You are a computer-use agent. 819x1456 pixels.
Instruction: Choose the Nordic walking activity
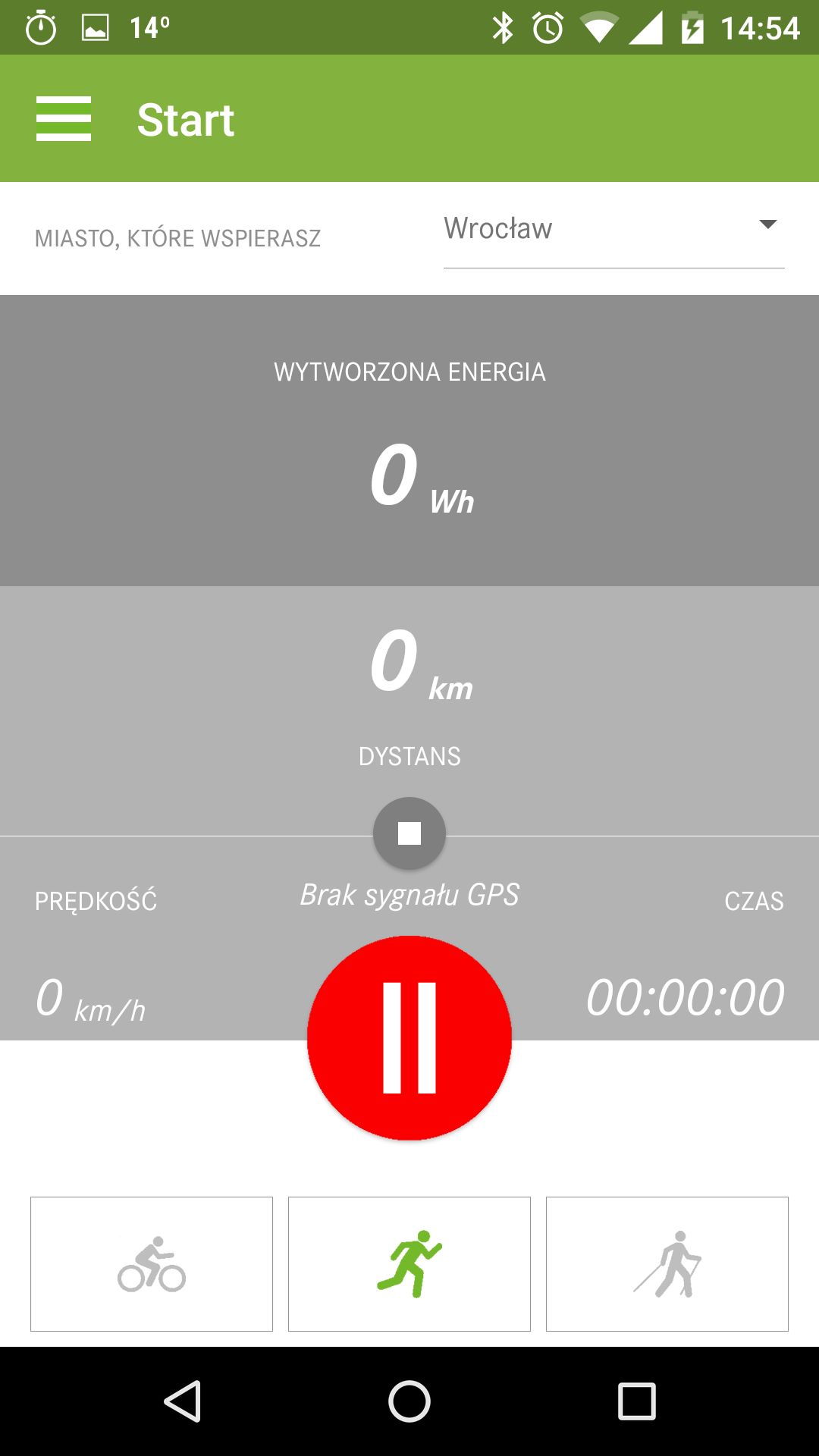667,1264
